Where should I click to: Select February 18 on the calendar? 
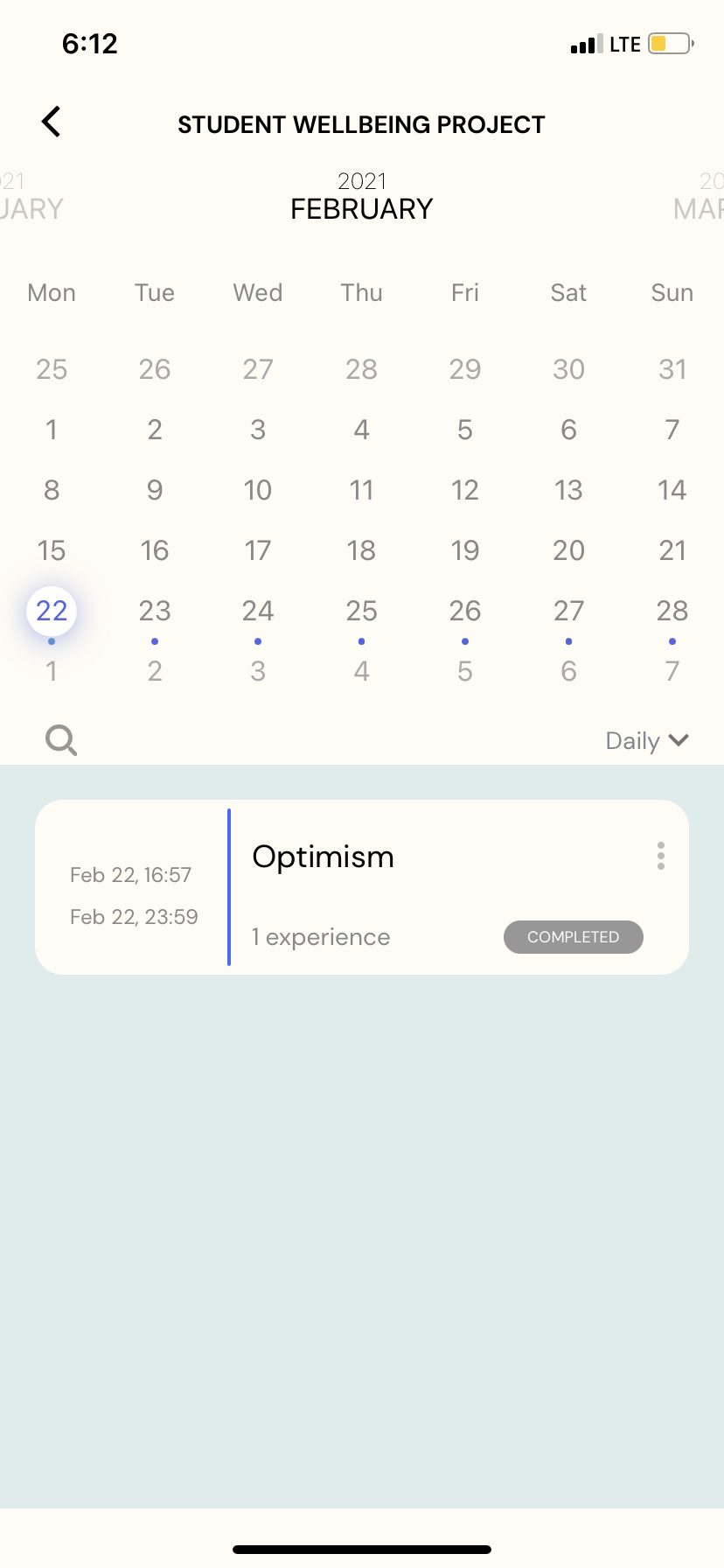361,550
